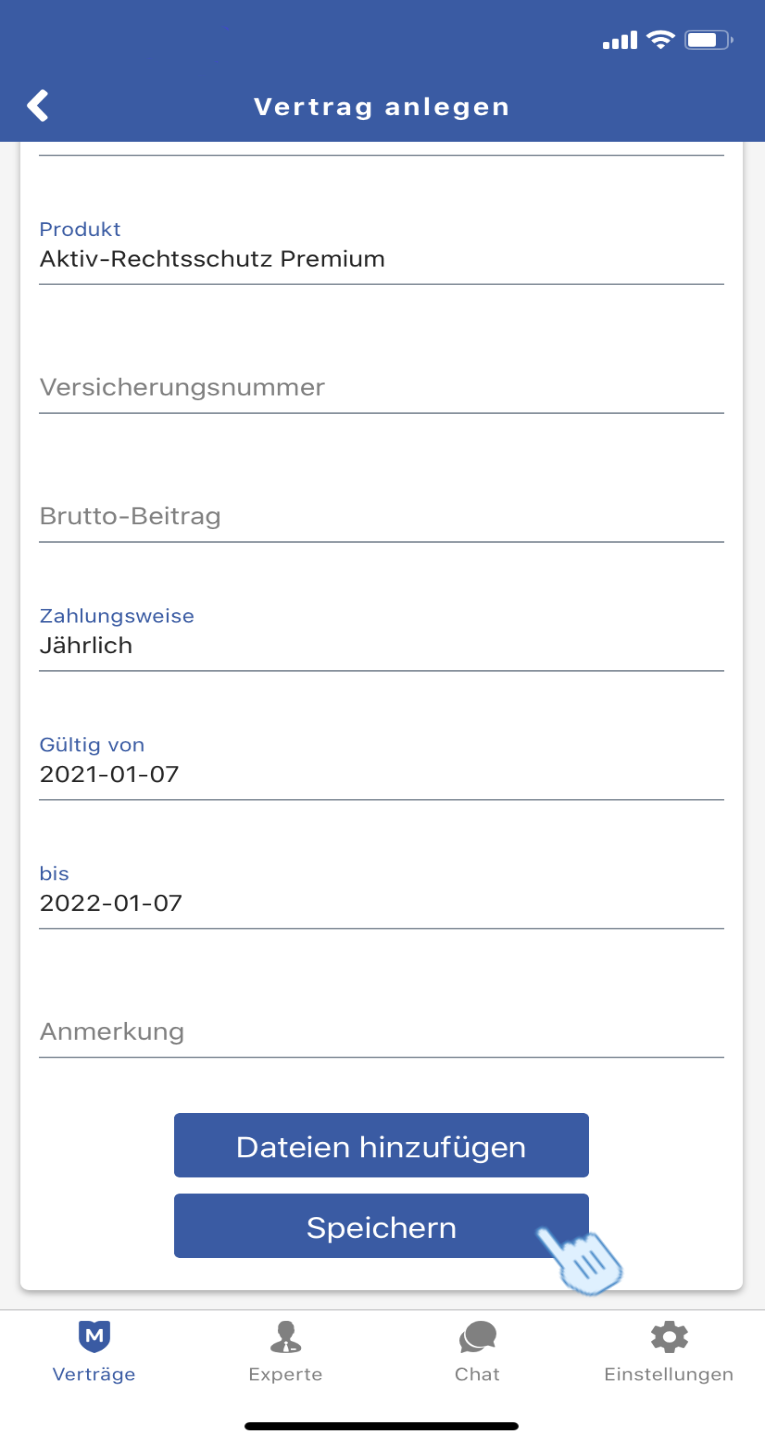Viewport: 765px width, 1440px height.
Task: Tap Dateien hinzufügen button
Action: click(x=381, y=1146)
